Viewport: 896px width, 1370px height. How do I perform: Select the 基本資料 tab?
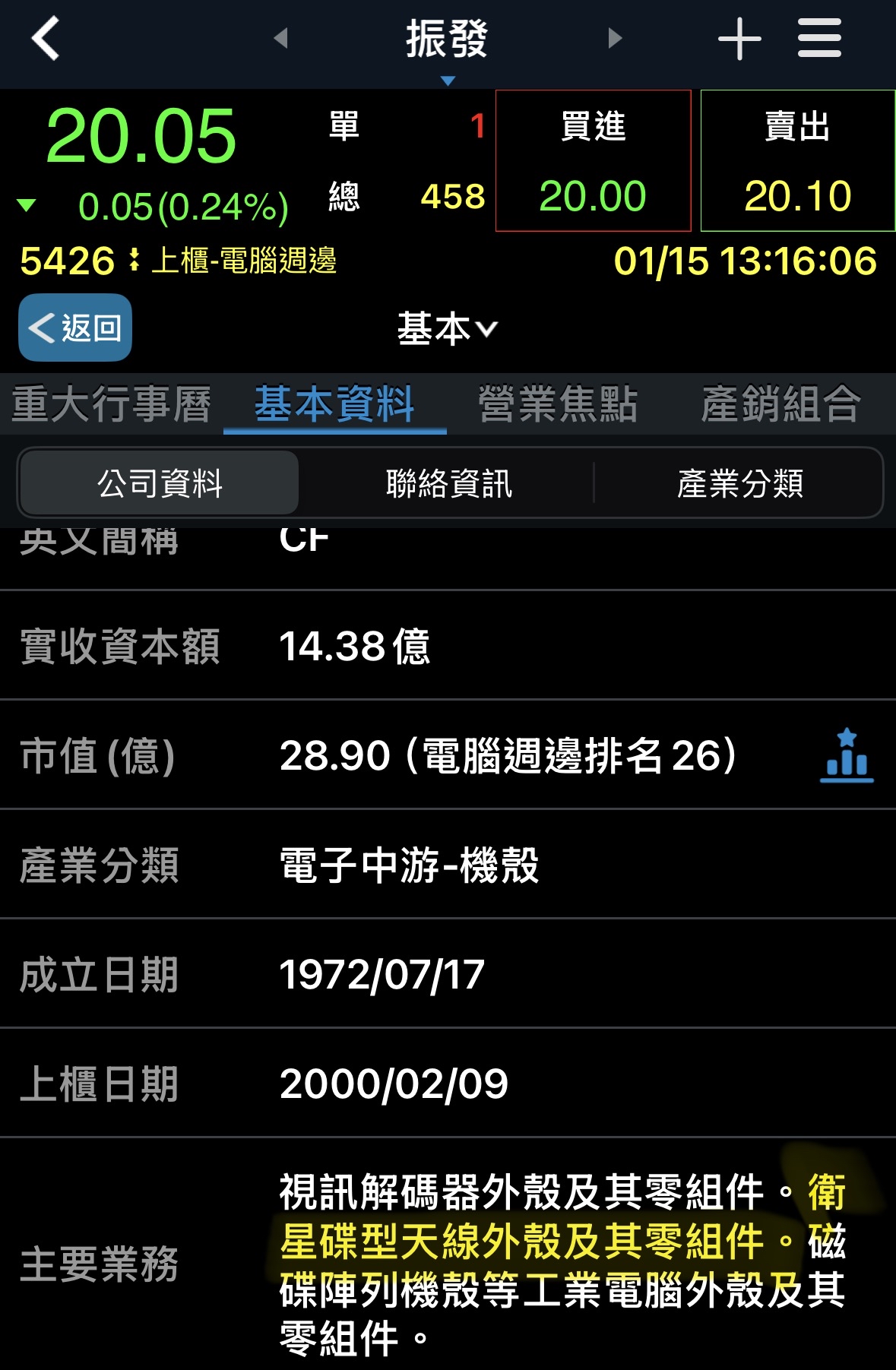coord(334,403)
